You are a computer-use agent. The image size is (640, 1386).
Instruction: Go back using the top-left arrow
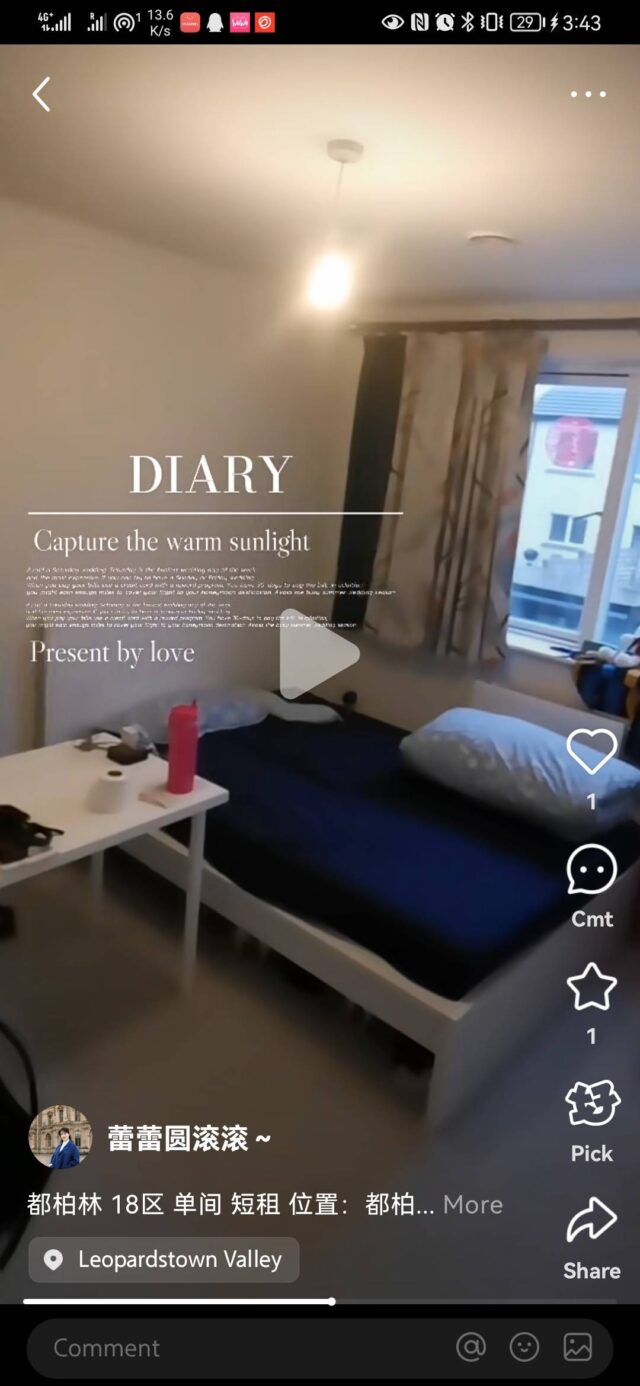click(x=42, y=95)
